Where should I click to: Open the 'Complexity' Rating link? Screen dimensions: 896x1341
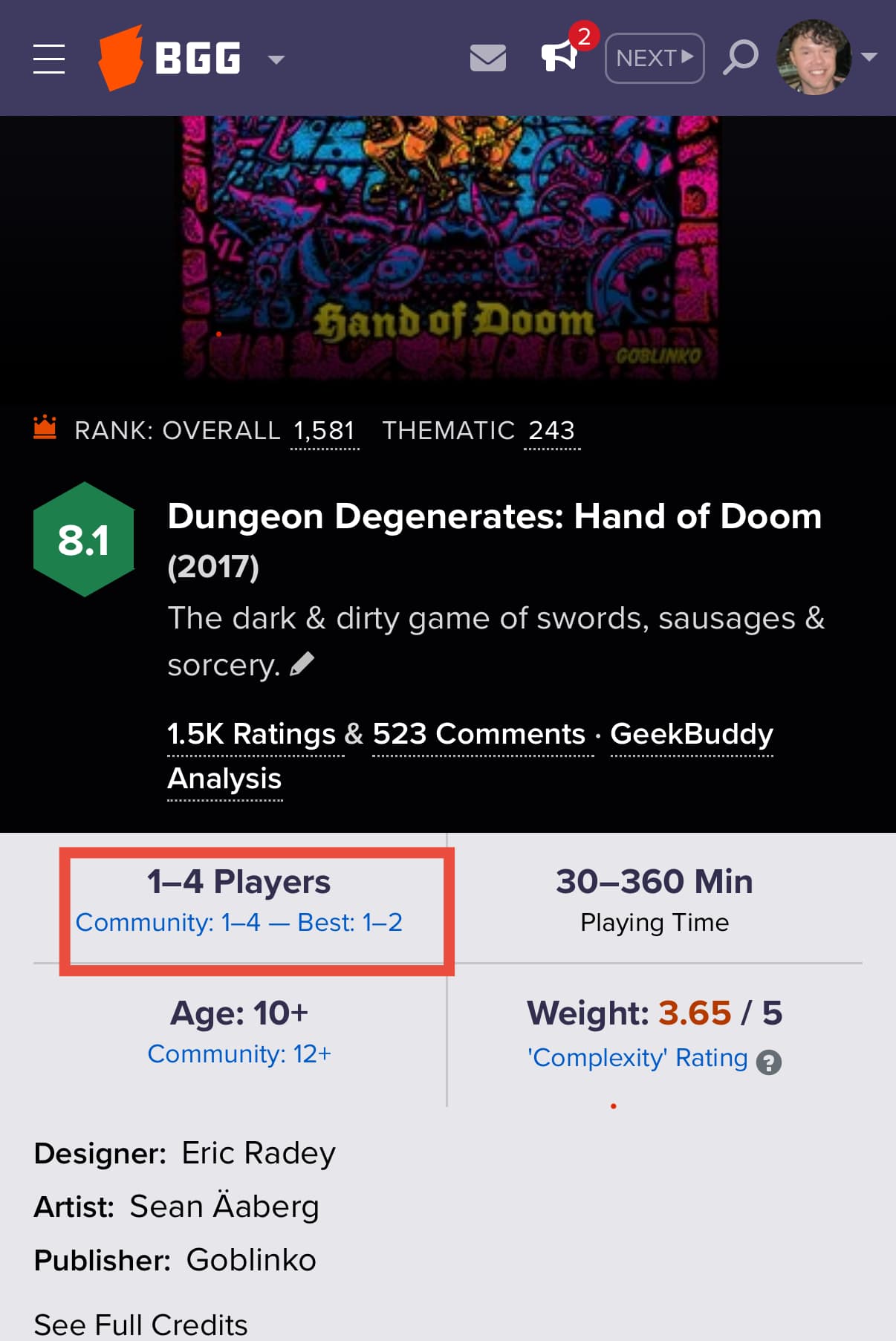637,1057
